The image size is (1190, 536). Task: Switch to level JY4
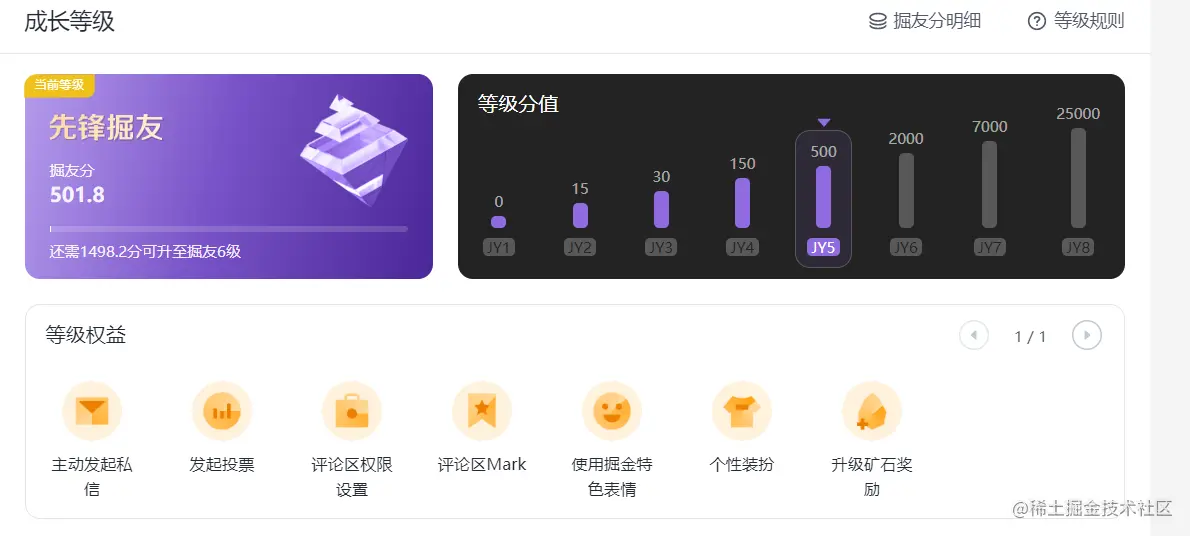742,205
